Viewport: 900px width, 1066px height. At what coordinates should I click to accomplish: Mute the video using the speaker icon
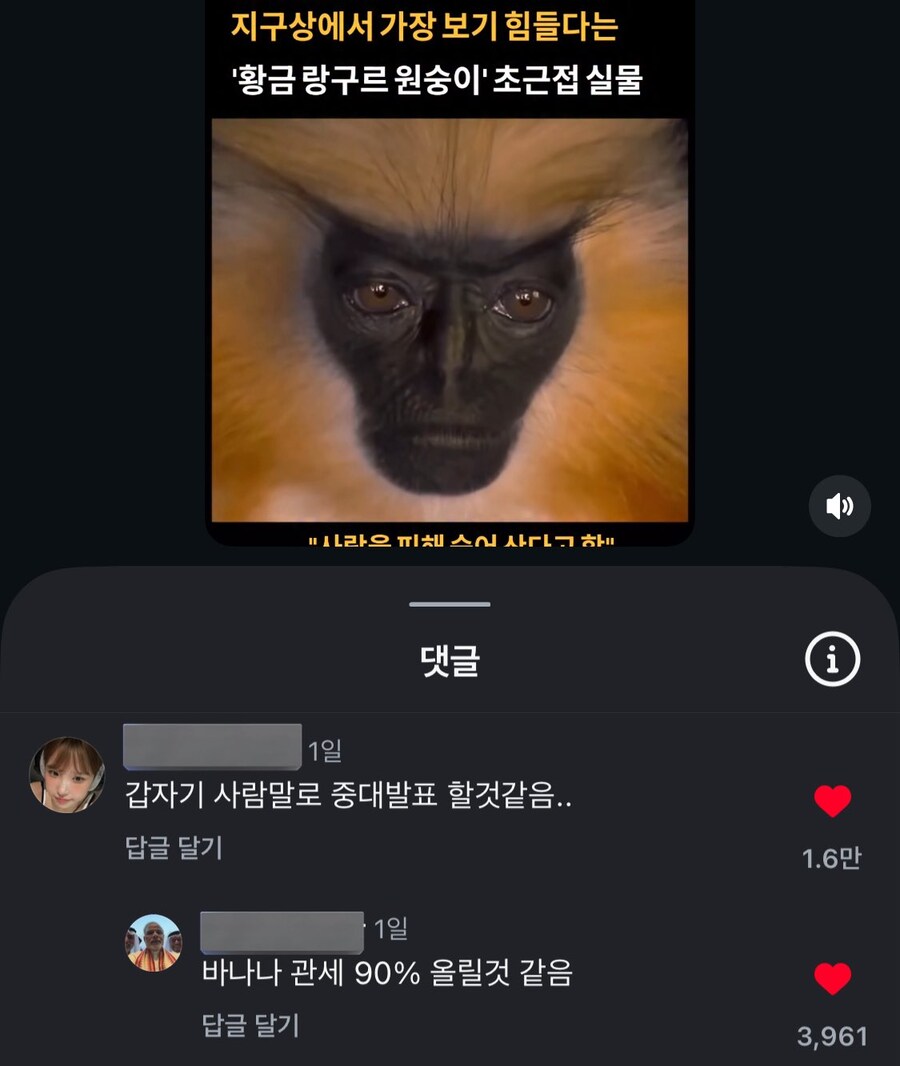click(x=840, y=506)
